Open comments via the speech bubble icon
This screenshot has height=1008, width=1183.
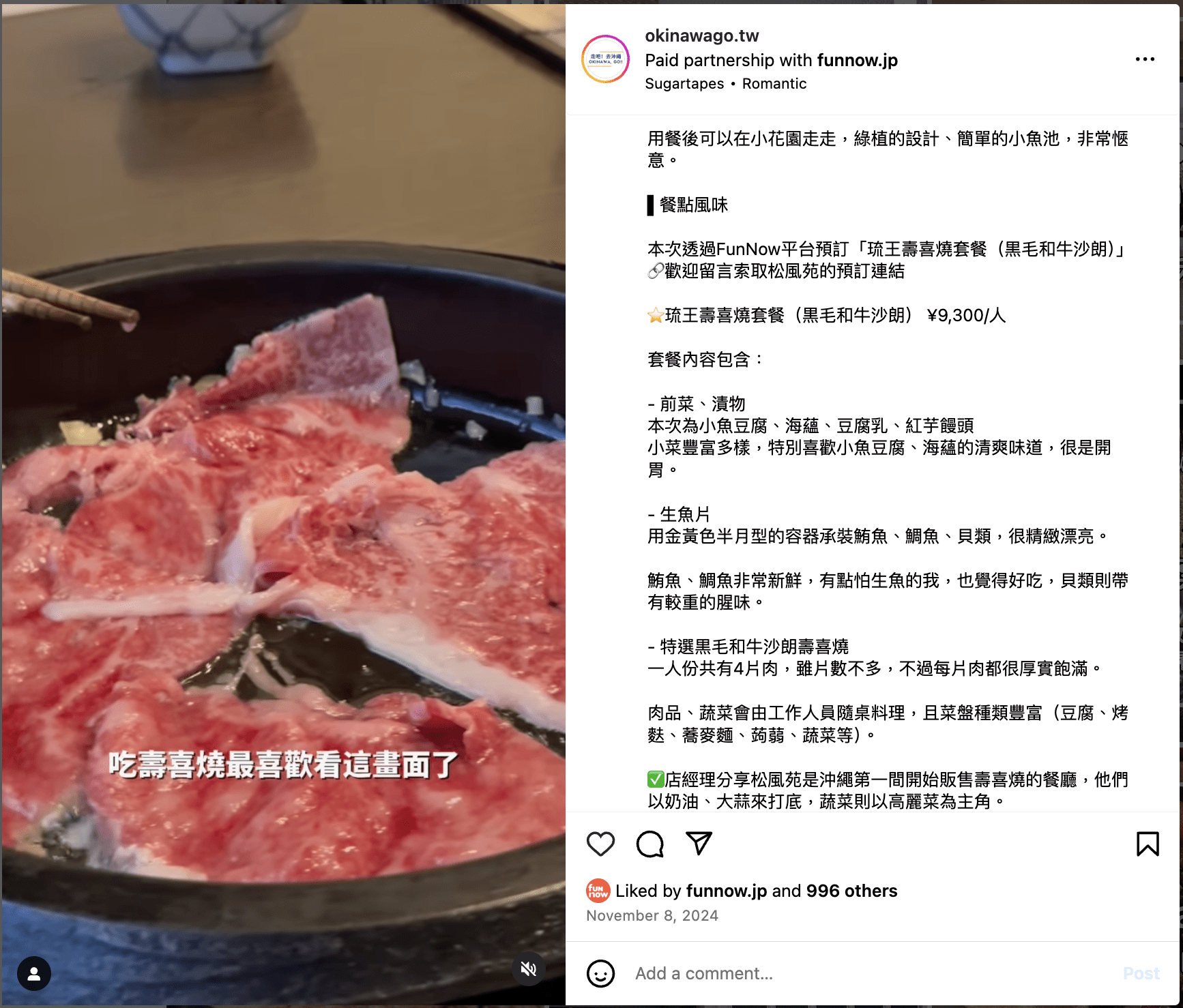(x=649, y=844)
